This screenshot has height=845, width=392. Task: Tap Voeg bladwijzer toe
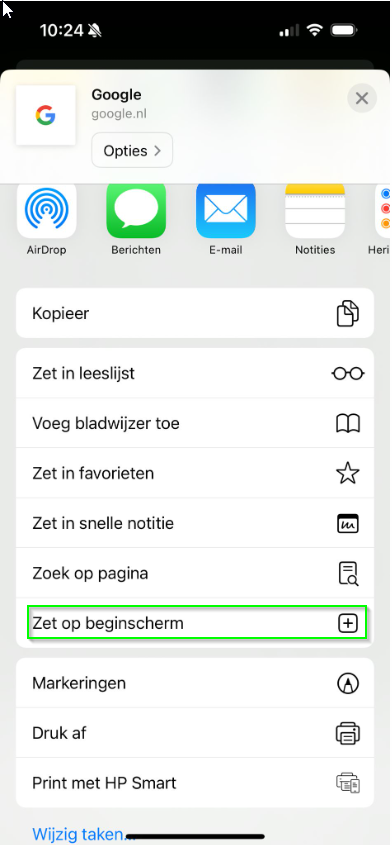[x=195, y=423]
